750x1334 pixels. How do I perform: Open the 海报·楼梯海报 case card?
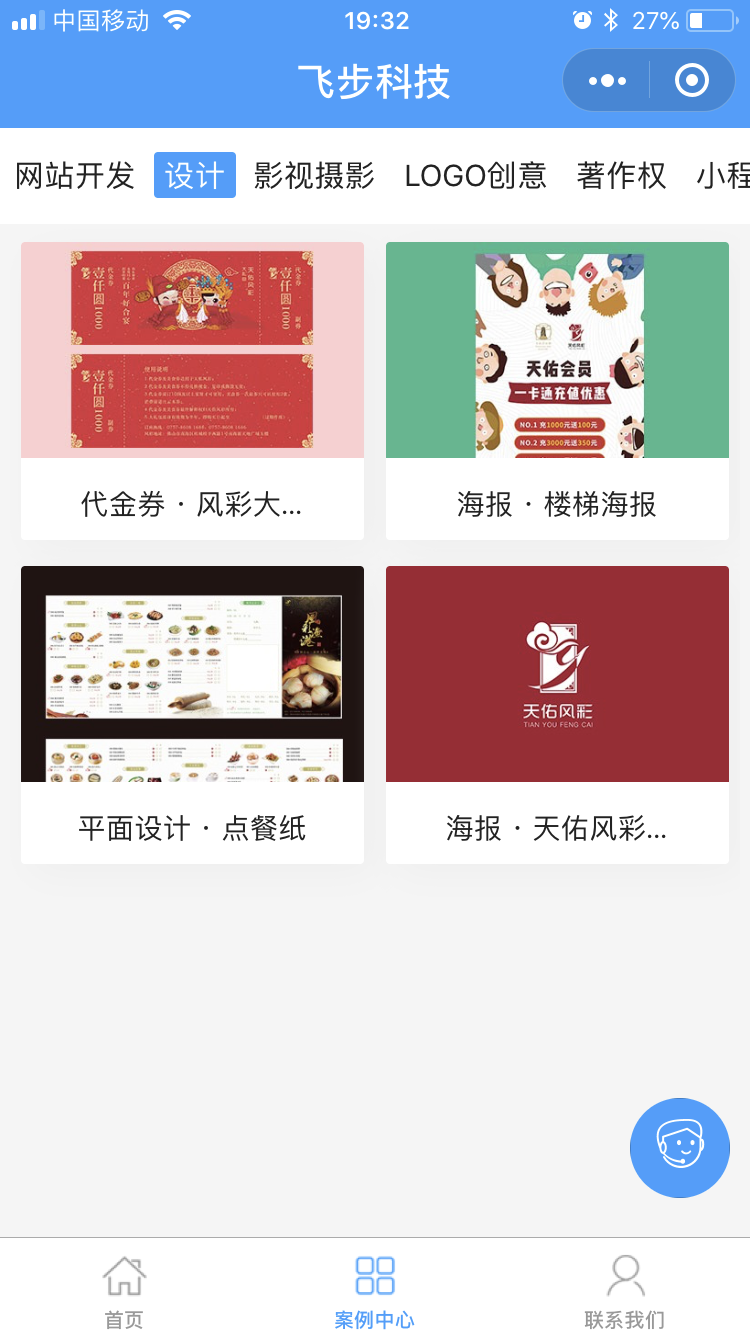click(x=557, y=391)
